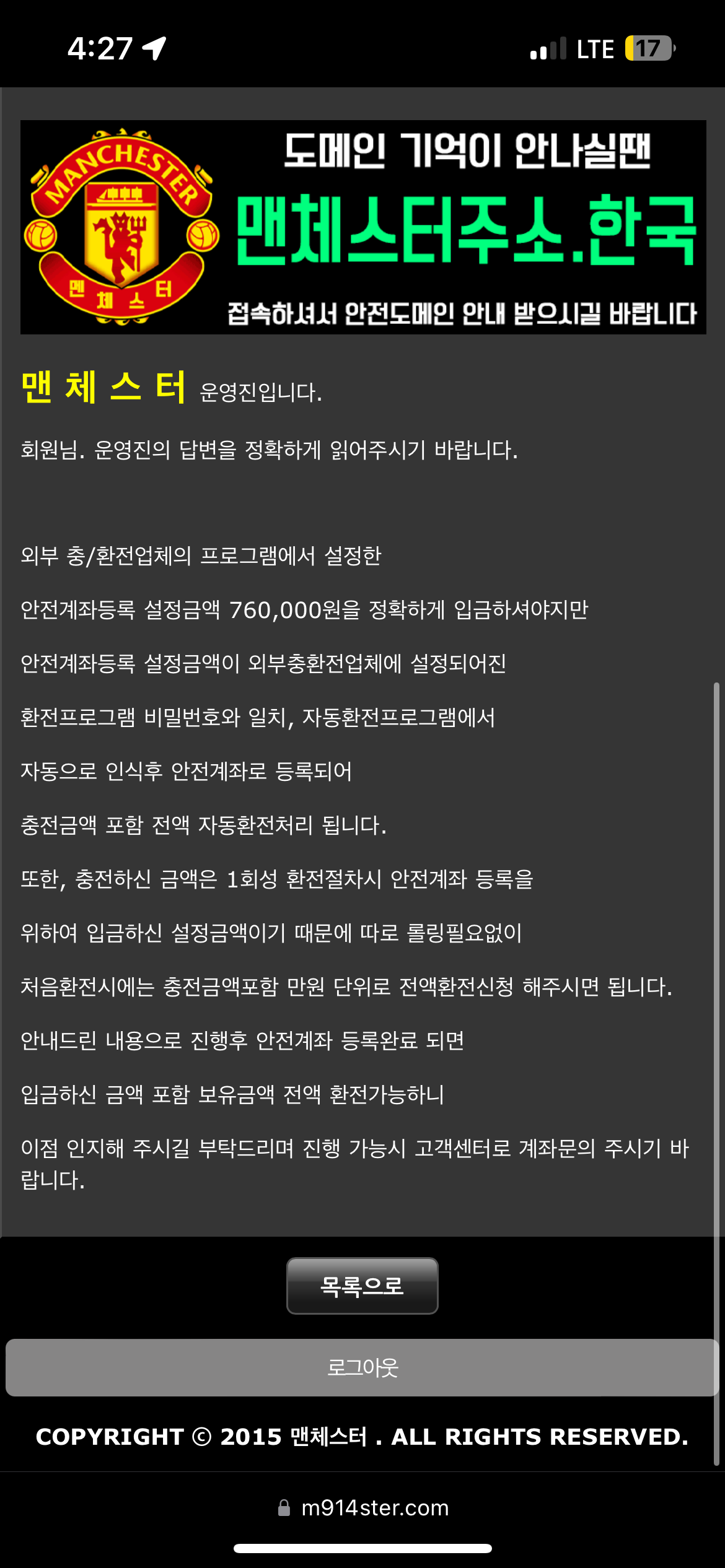Tap the m914ster.com address bar
725x1568 pixels.
tap(363, 1508)
